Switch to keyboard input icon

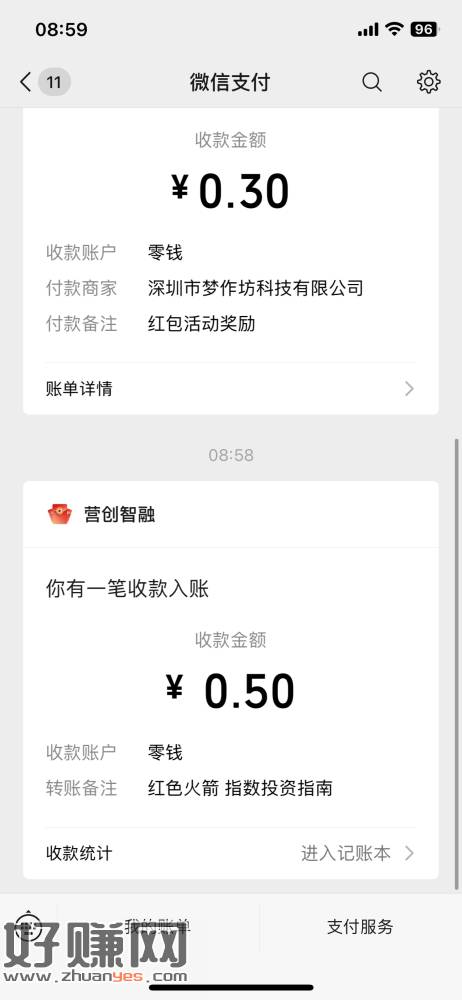pyautogui.click(x=28, y=925)
